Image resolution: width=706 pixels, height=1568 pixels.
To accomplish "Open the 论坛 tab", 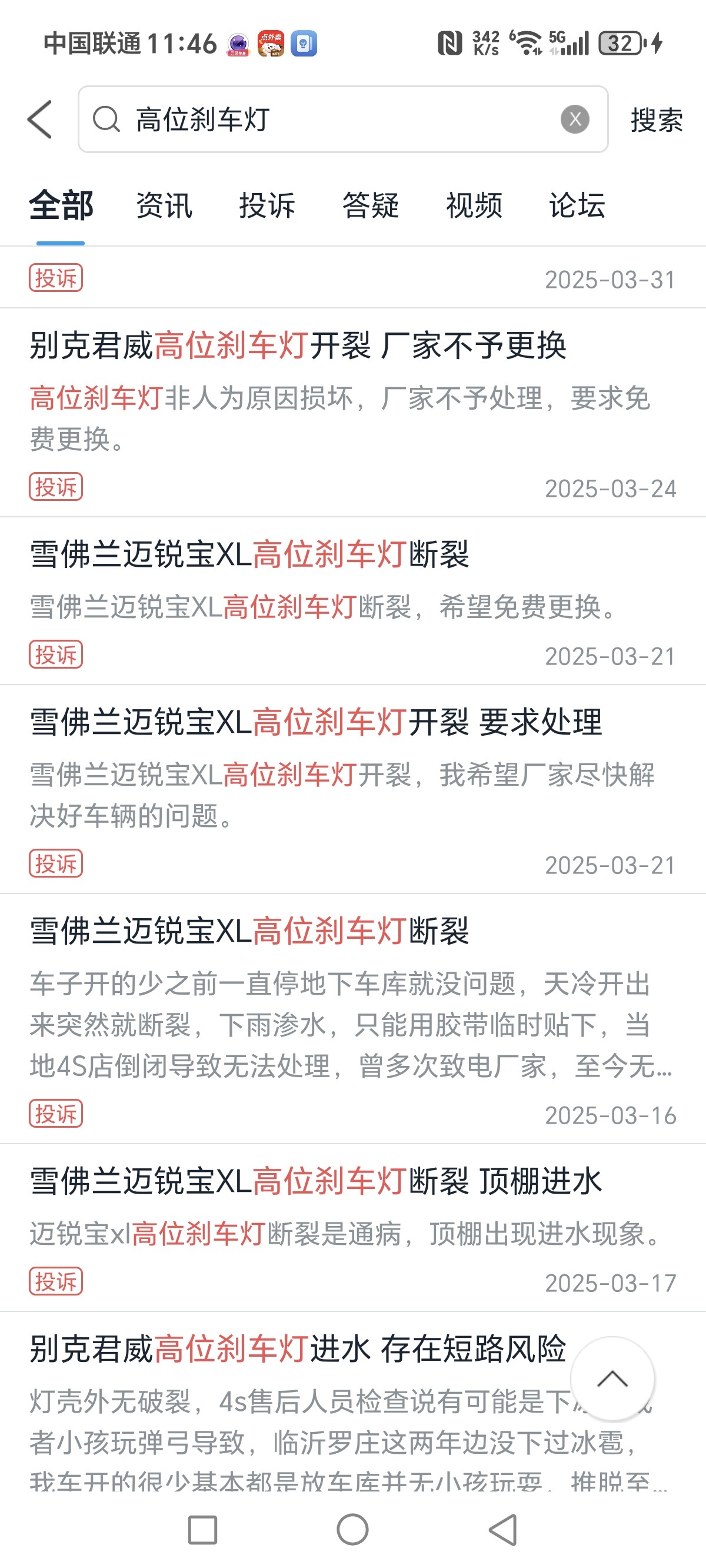I will click(577, 206).
